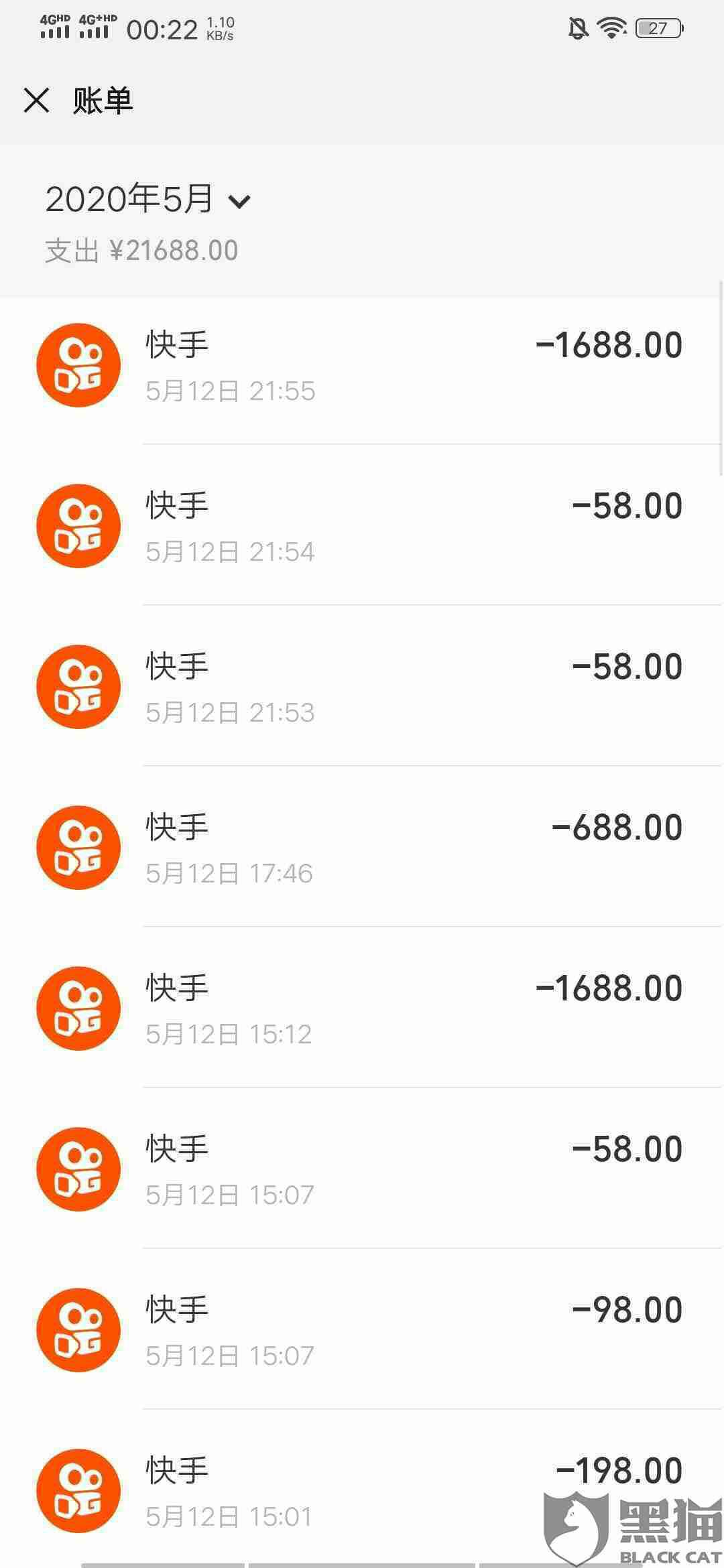This screenshot has width=724, height=1568.
Task: Show details of the -688.00 快手 payment
Action: [x=362, y=848]
